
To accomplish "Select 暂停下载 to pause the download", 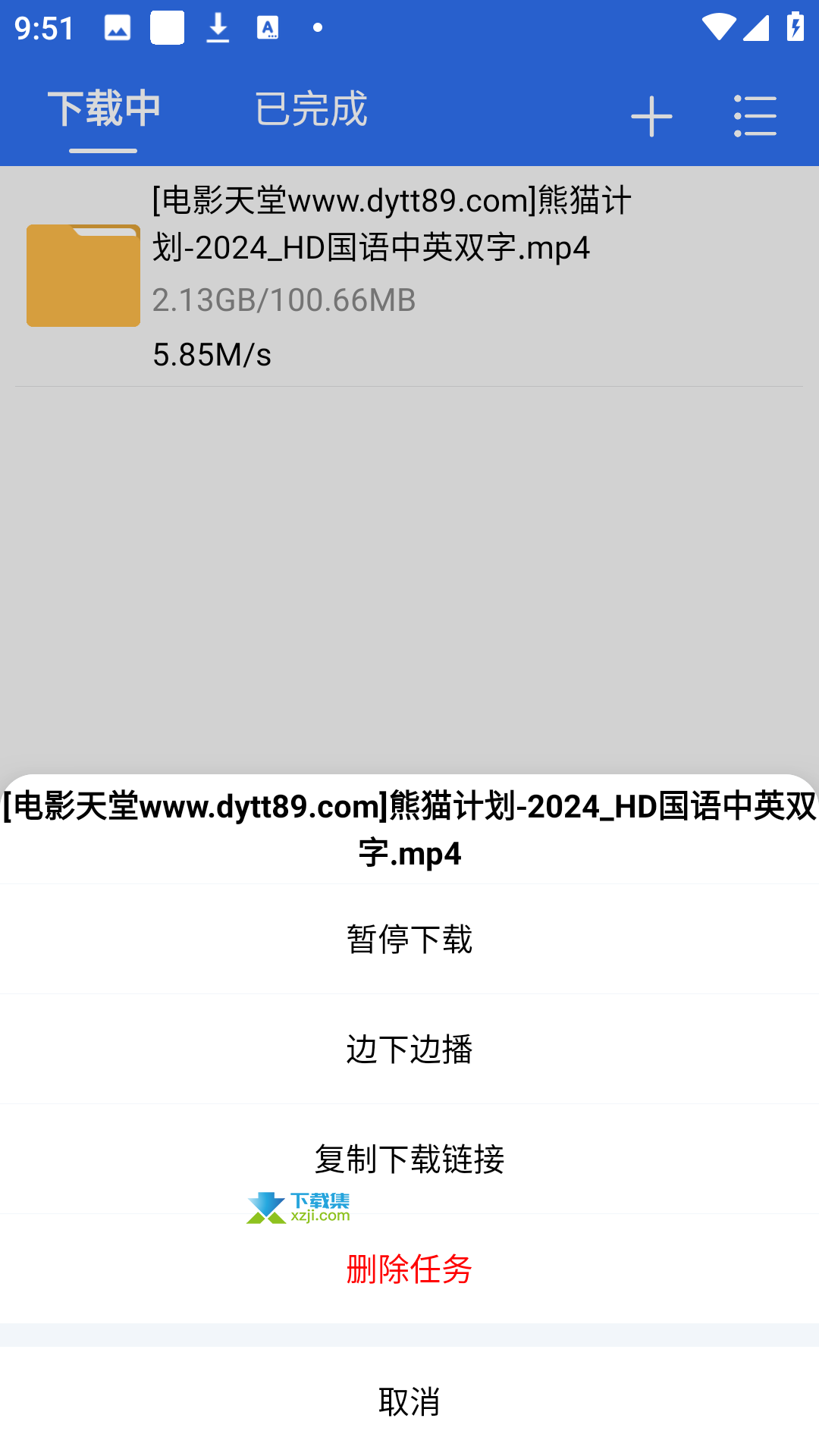I will (409, 940).
